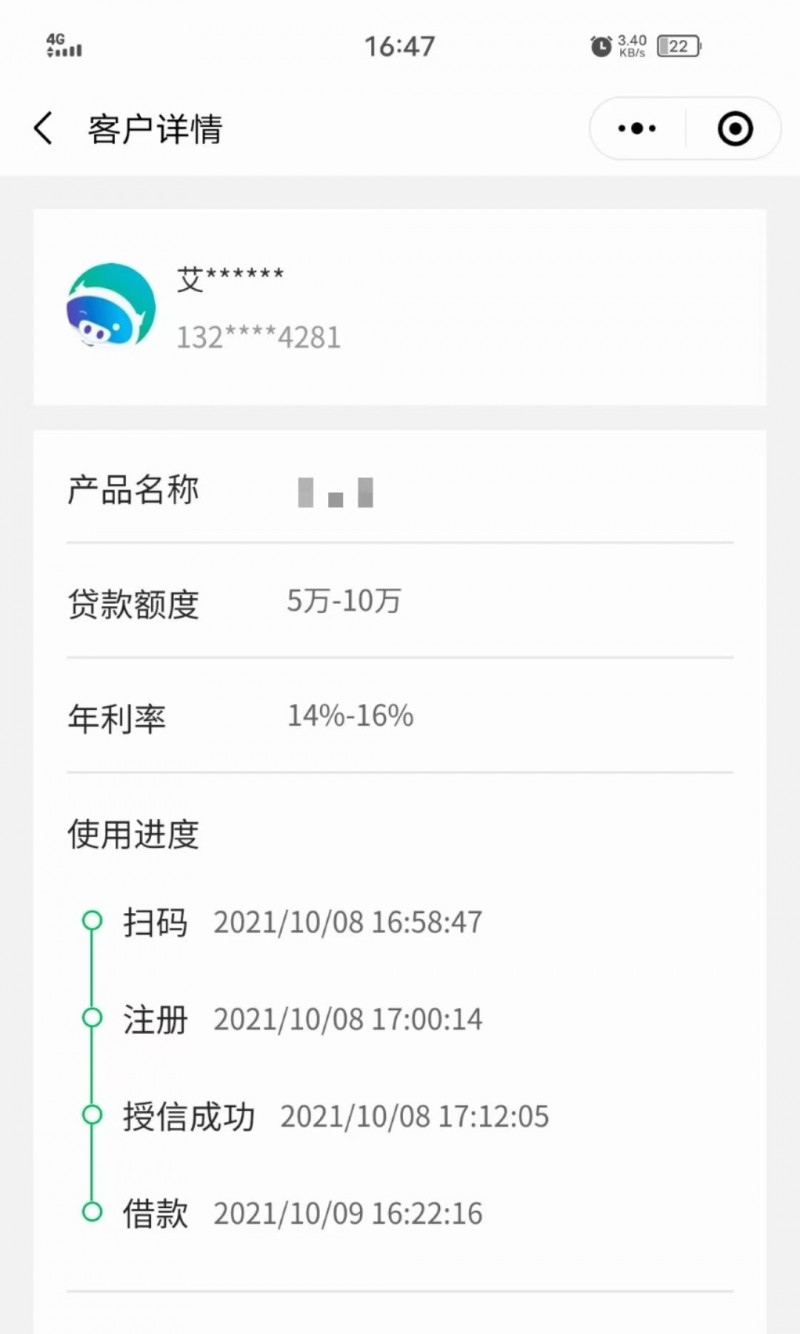Viewport: 800px width, 1334px height.
Task: Tap the 授信成功 timeline node circle
Action: (92, 1115)
